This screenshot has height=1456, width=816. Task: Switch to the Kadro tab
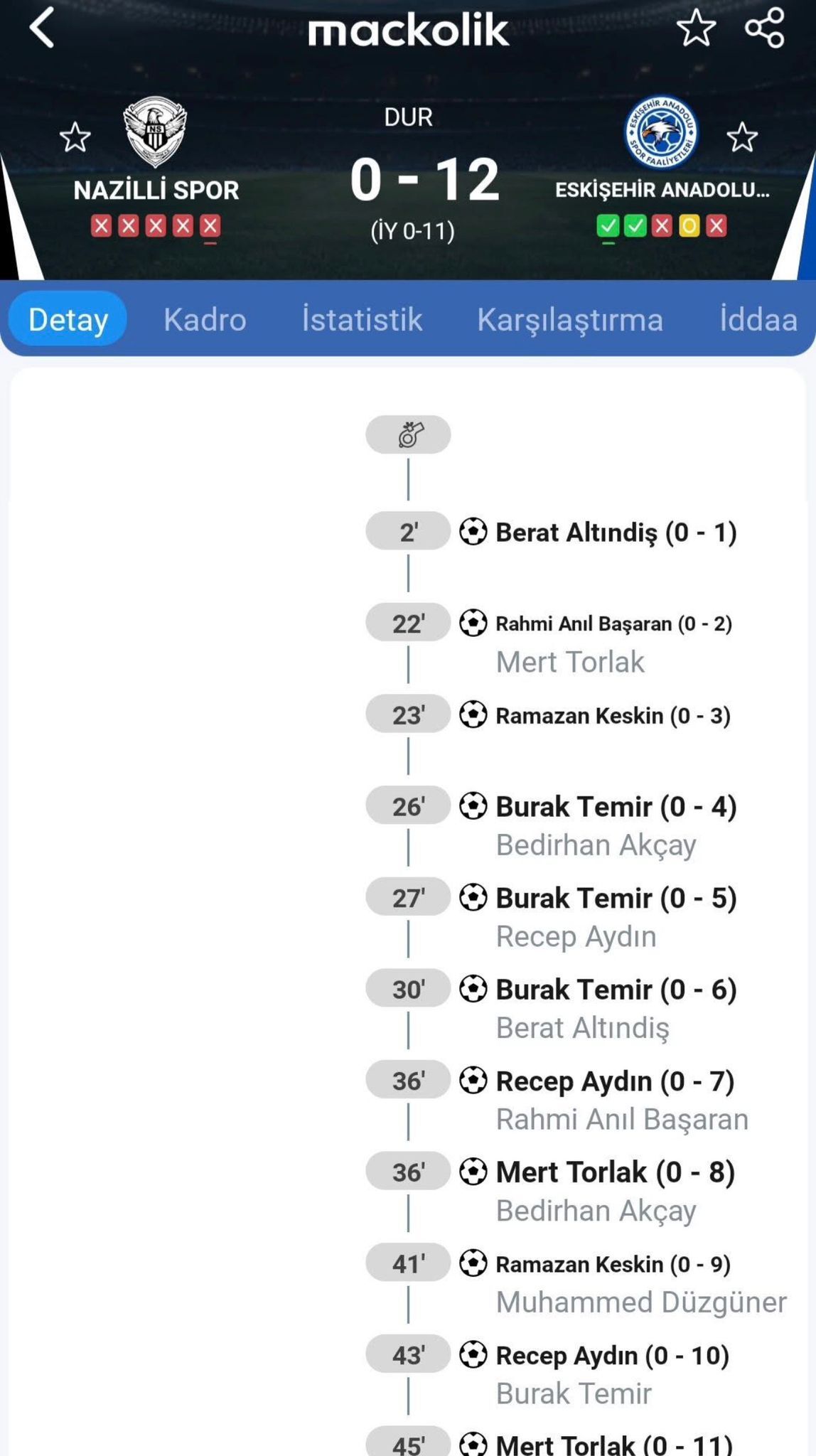pos(205,319)
